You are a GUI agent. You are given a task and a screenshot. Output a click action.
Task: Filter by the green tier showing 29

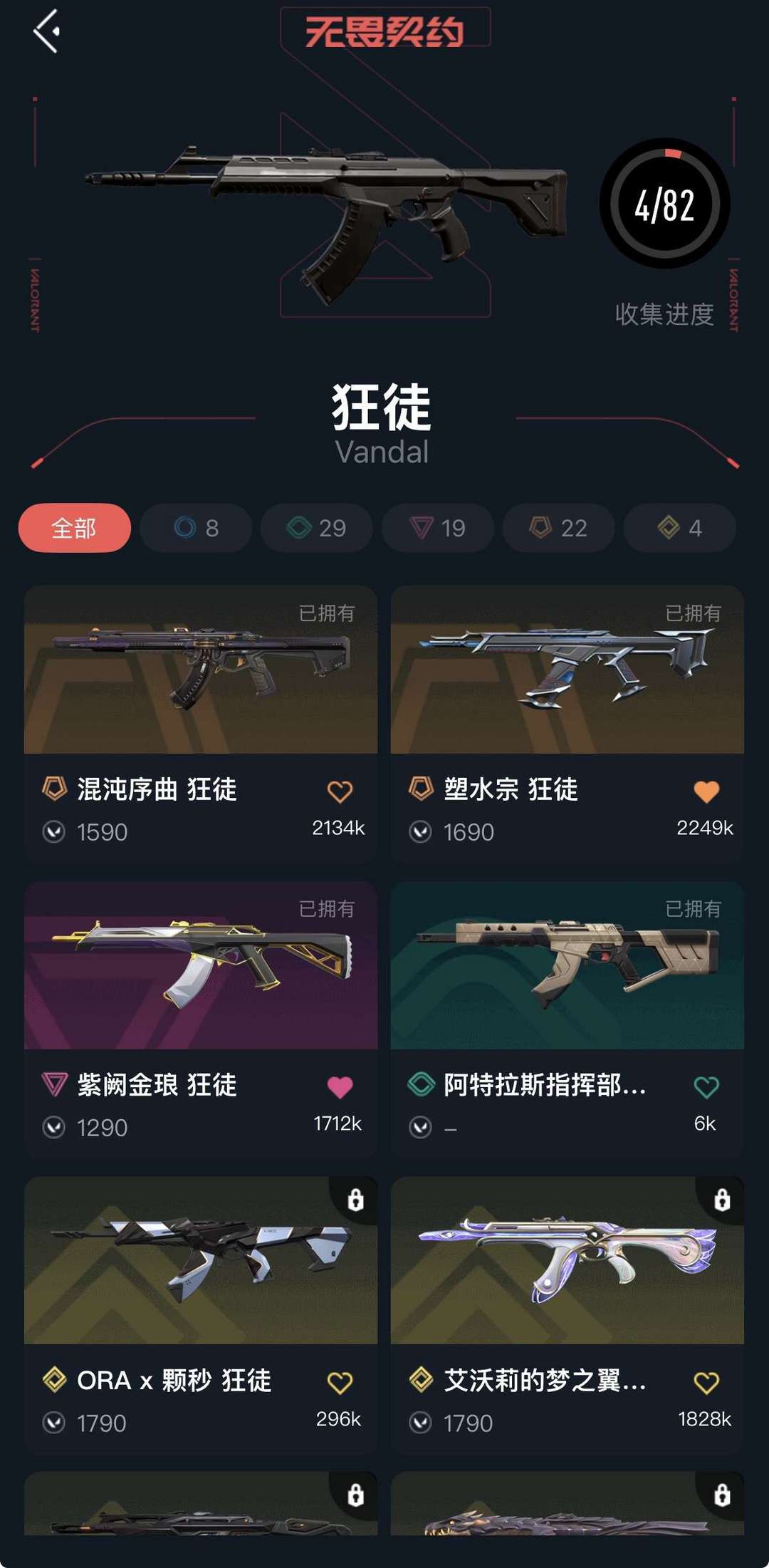coord(317,528)
